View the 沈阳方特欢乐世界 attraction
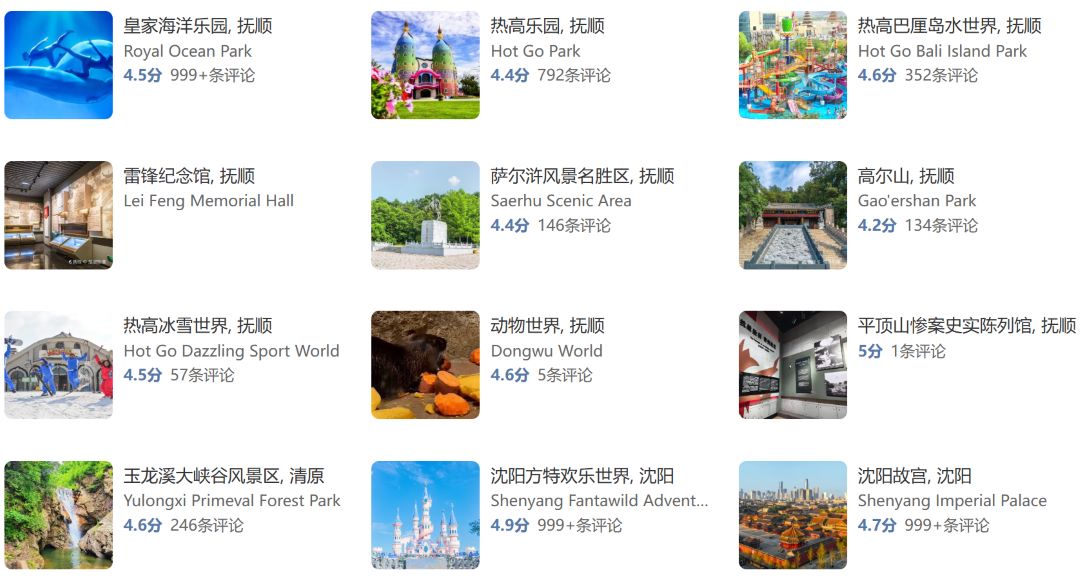The height and width of the screenshot is (581, 1080). point(582,477)
